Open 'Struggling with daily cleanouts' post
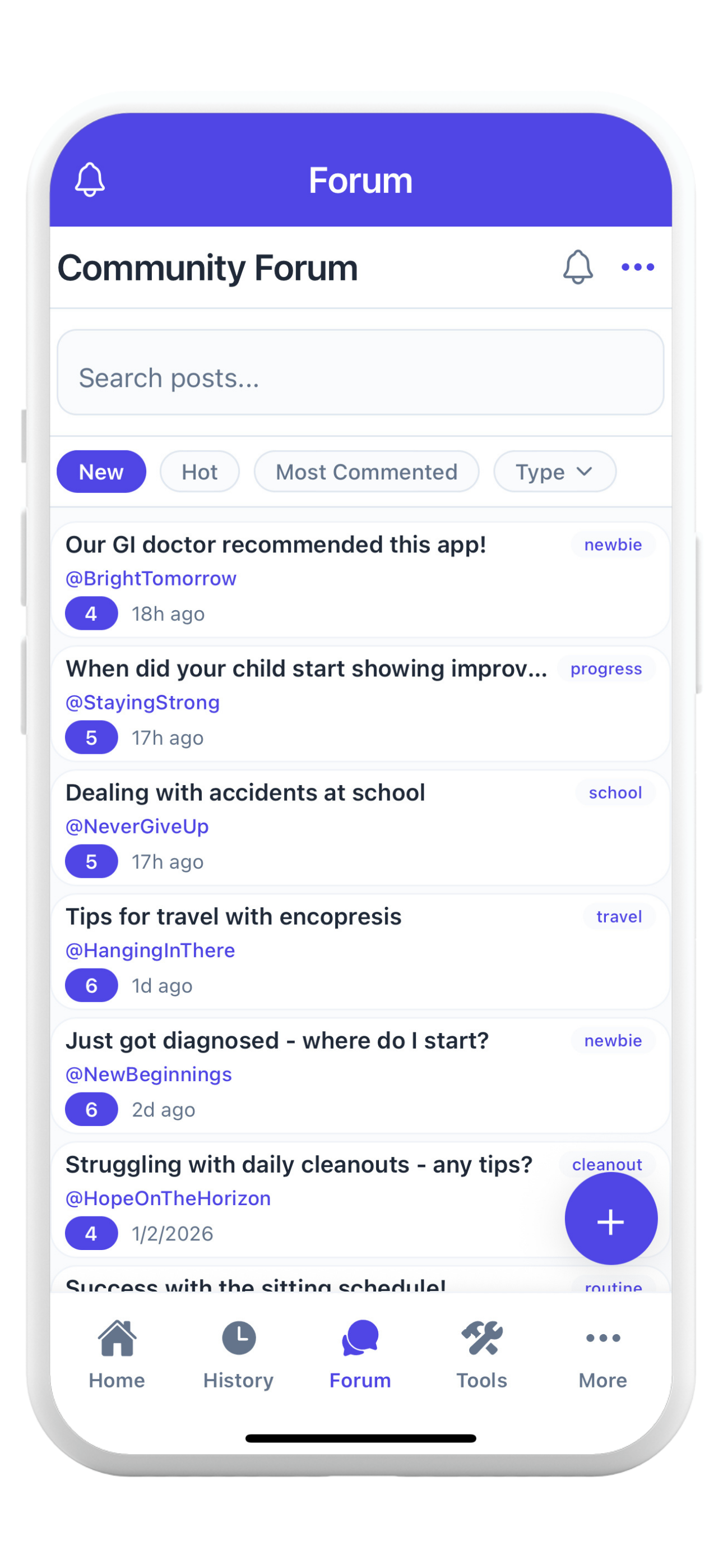This screenshot has width=723, height=1568. tap(298, 1165)
